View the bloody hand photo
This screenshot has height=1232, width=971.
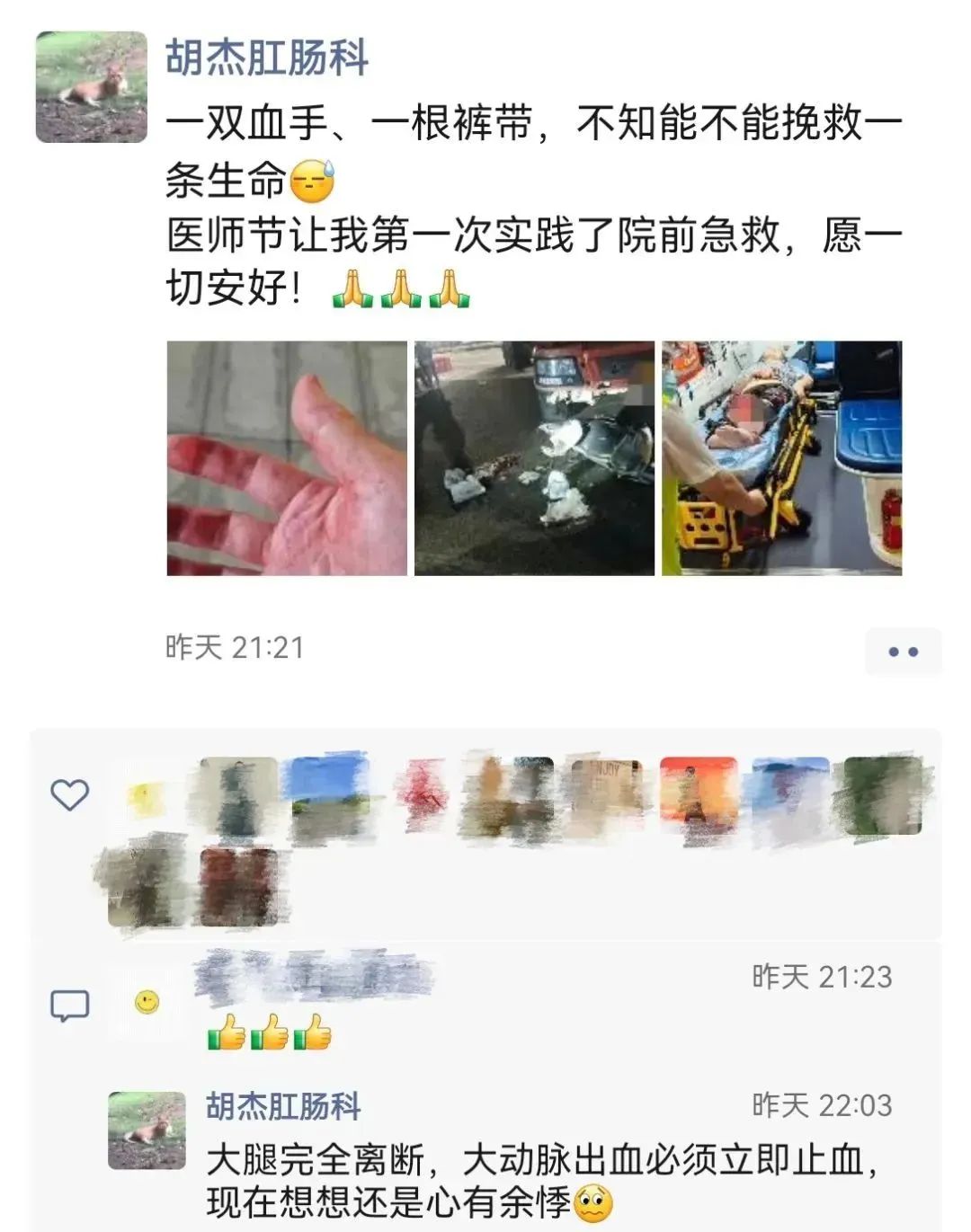(x=287, y=458)
